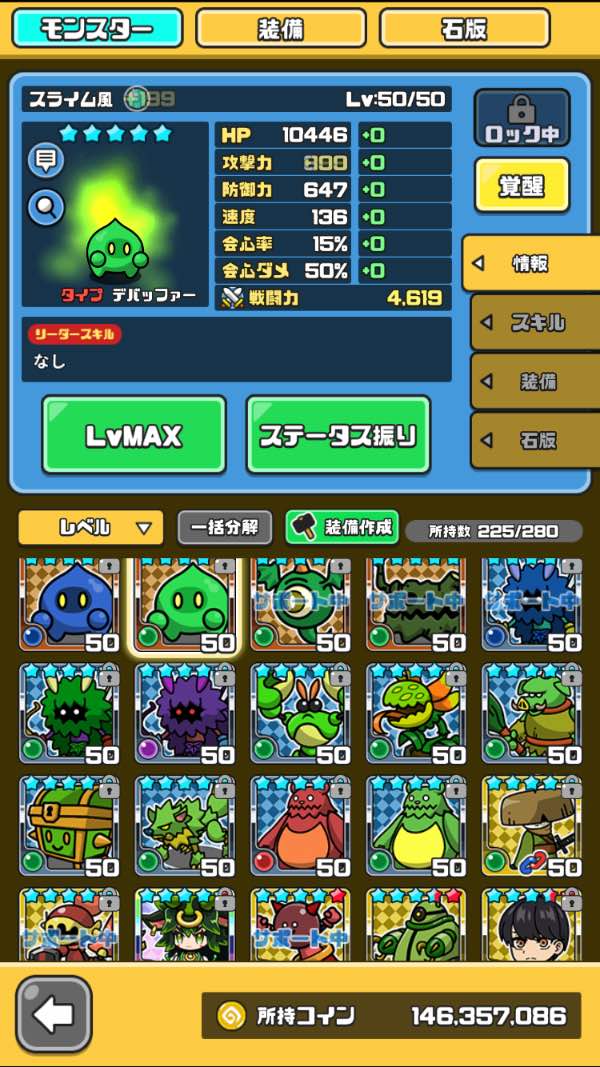Open the スキル side tab
600x1067 pixels.
[534, 323]
